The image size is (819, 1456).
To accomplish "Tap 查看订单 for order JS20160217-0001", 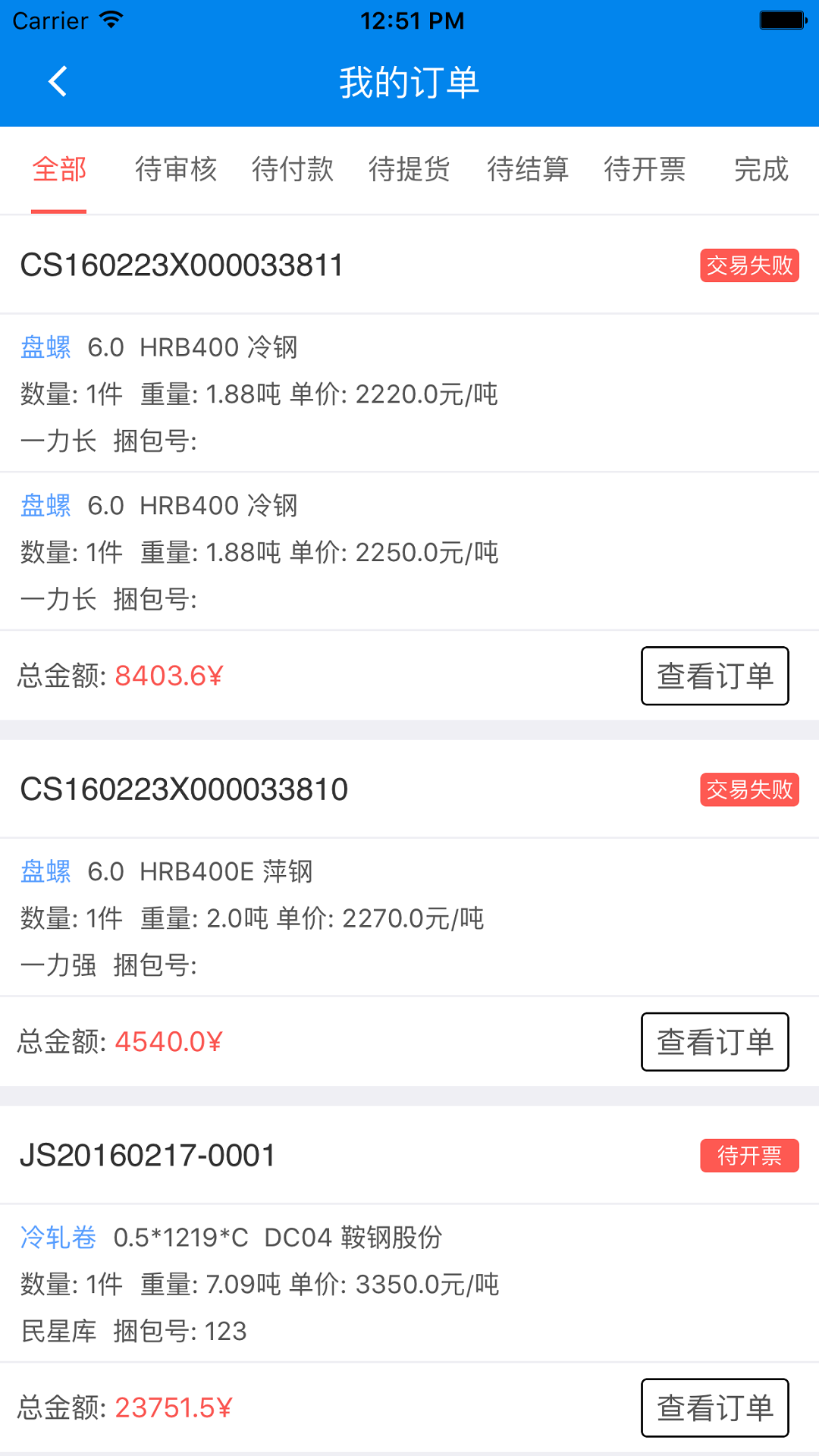I will [715, 1408].
